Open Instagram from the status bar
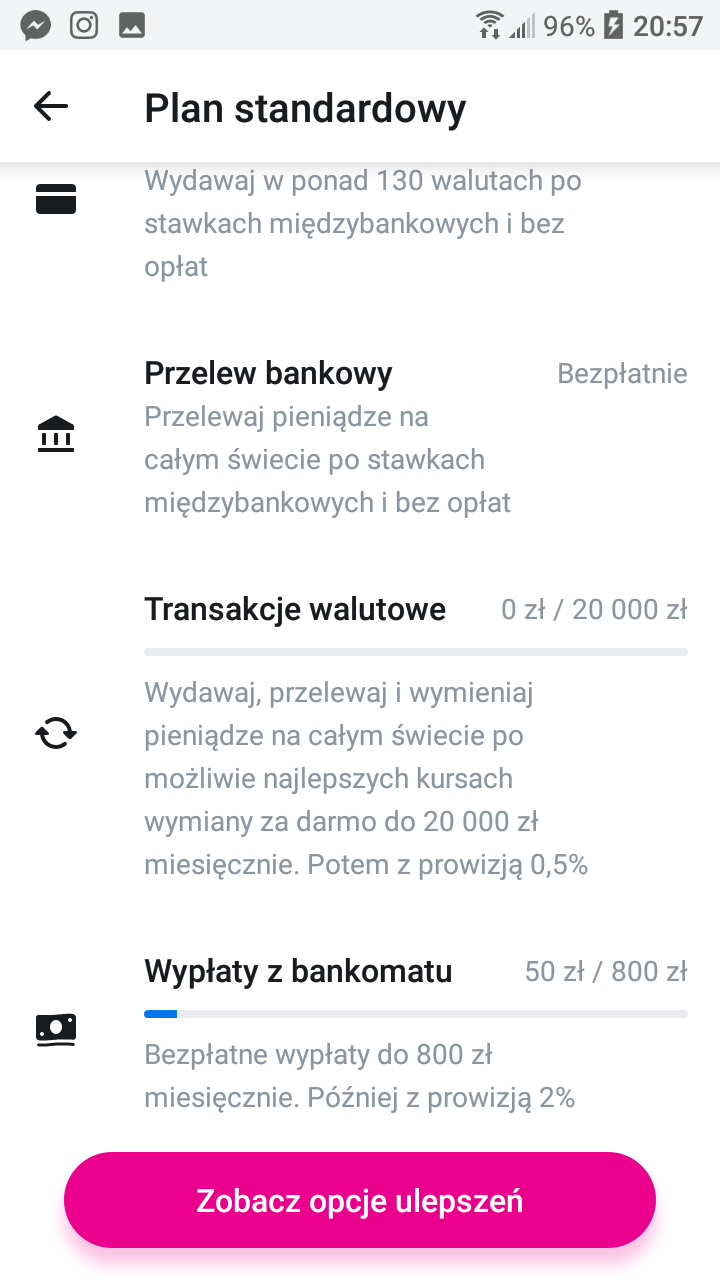 [84, 25]
